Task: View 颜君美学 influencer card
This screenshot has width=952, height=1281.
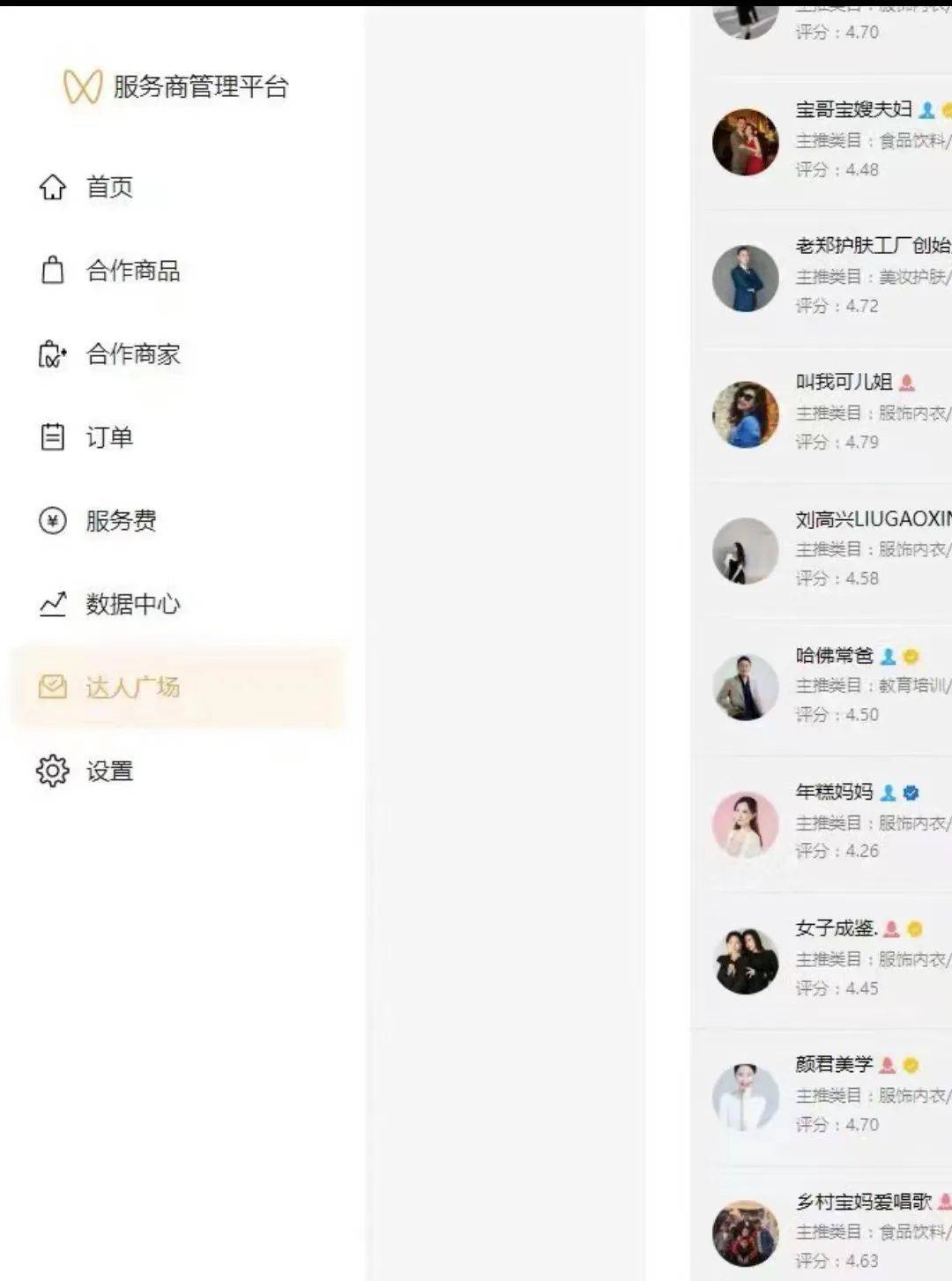Action: [833, 1065]
